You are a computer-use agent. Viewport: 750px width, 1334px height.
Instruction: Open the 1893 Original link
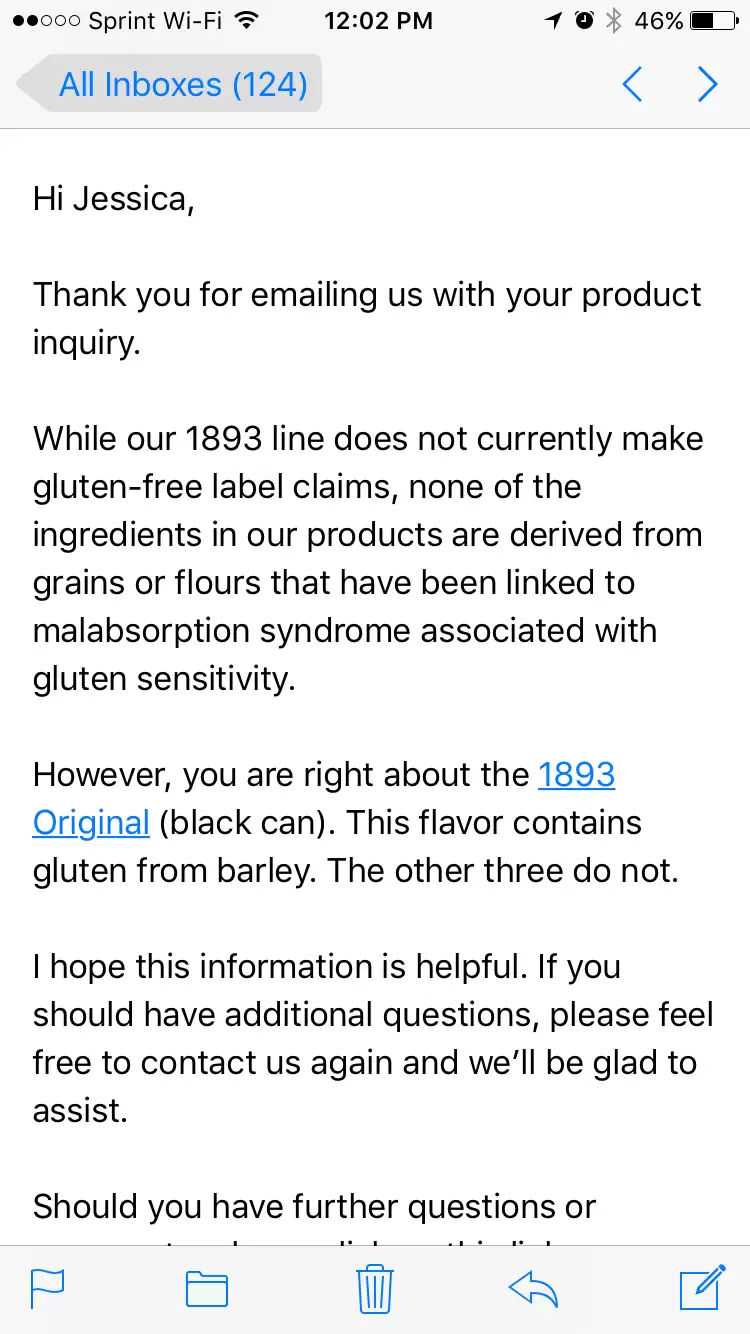tap(324, 798)
